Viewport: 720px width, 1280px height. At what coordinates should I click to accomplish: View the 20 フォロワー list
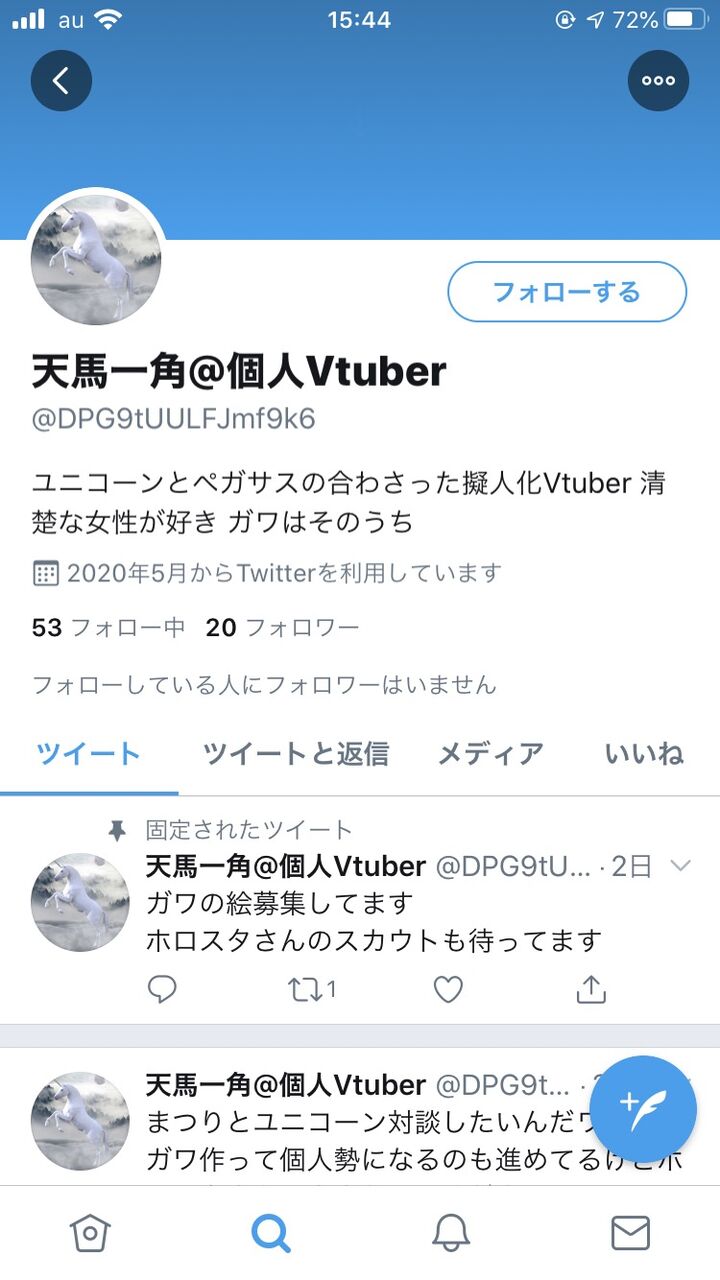[x=283, y=628]
